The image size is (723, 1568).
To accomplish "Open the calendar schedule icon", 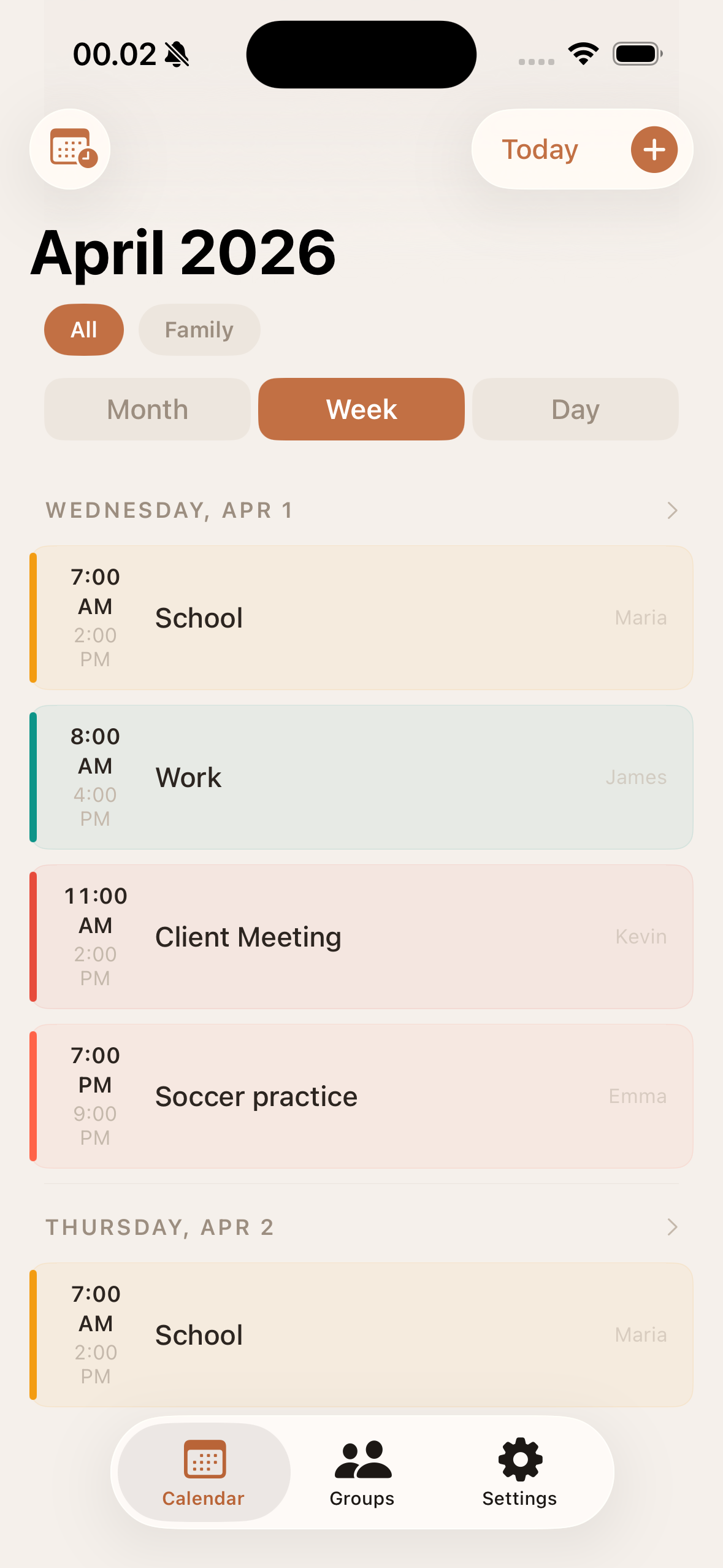I will click(71, 149).
